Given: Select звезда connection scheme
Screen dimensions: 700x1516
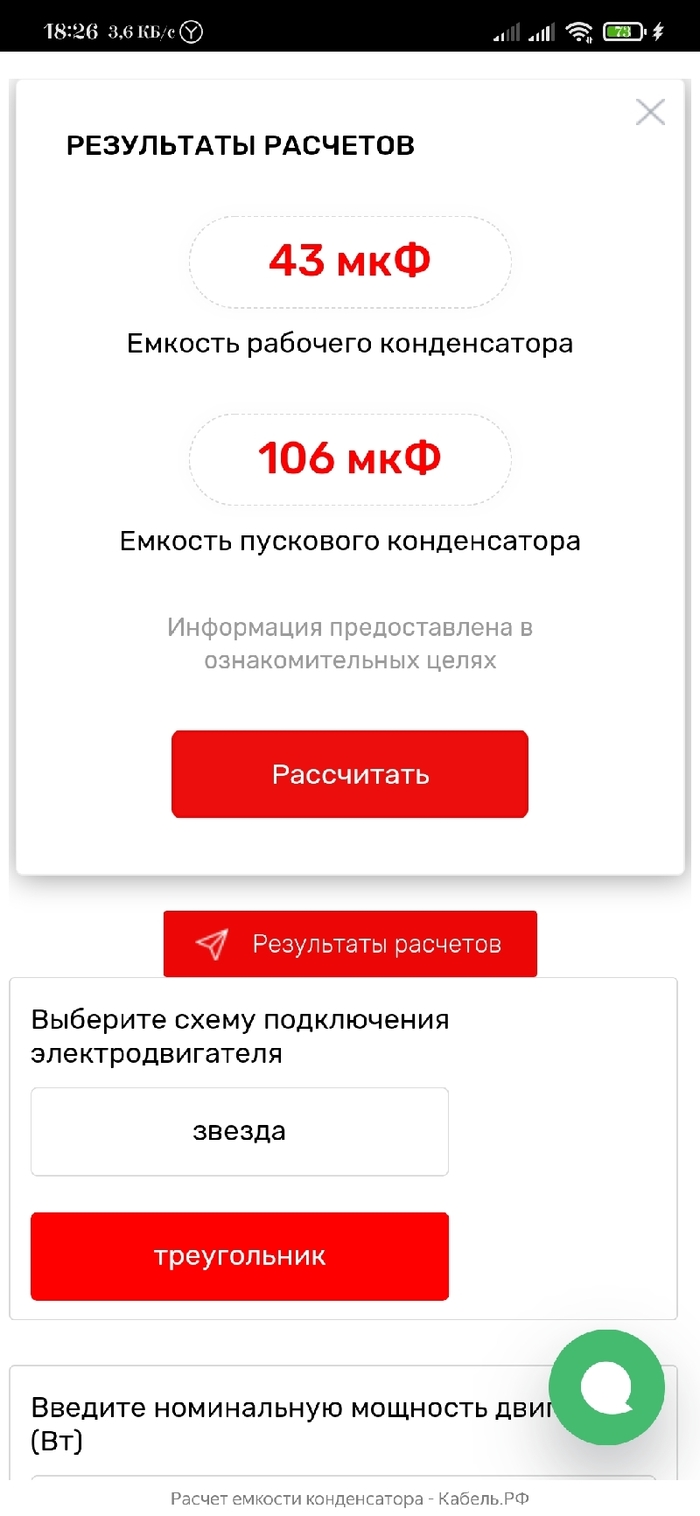Looking at the screenshot, I should pos(240,1131).
